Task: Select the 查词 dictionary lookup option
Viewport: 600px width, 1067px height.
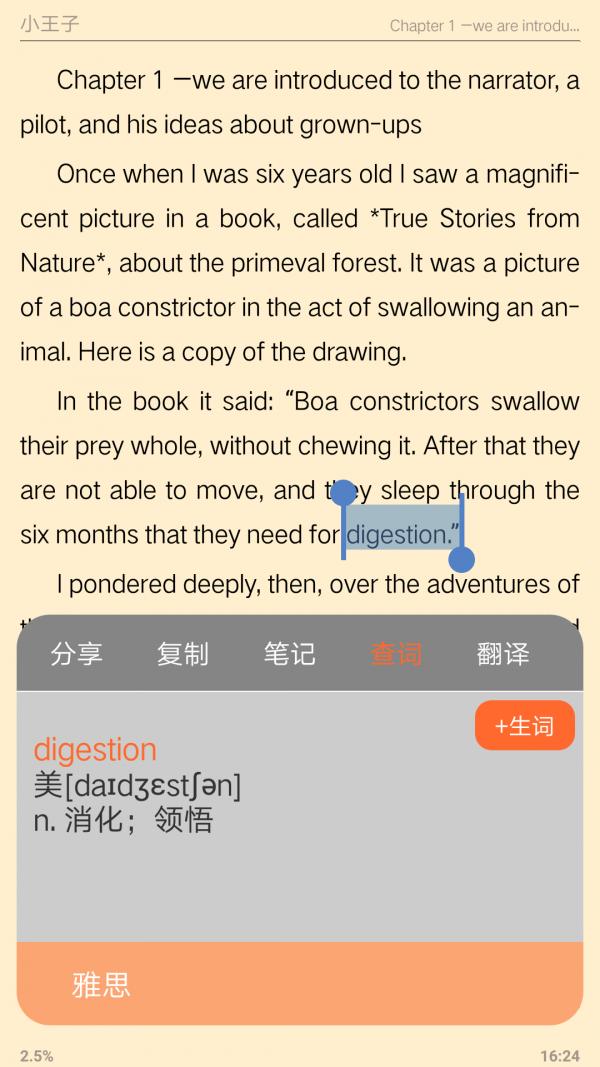Action: point(396,654)
